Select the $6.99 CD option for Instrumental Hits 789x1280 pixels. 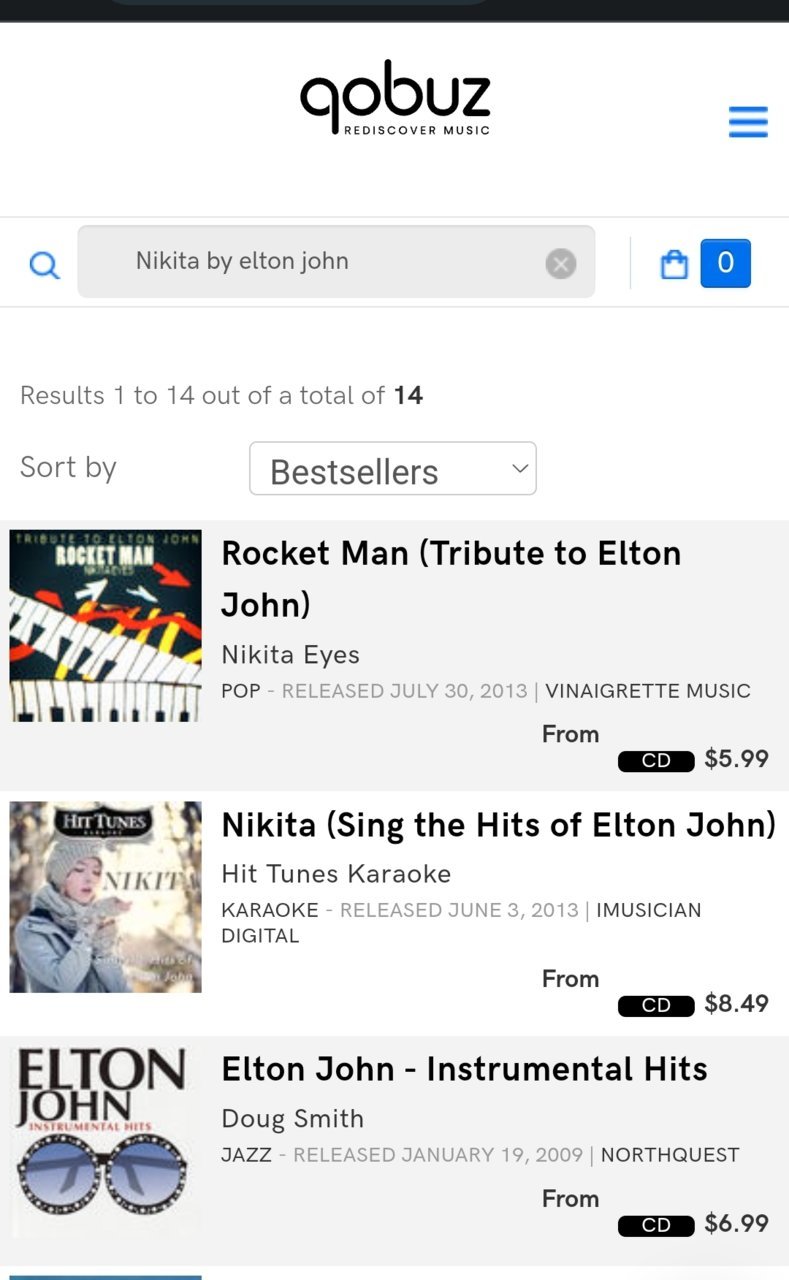692,1224
